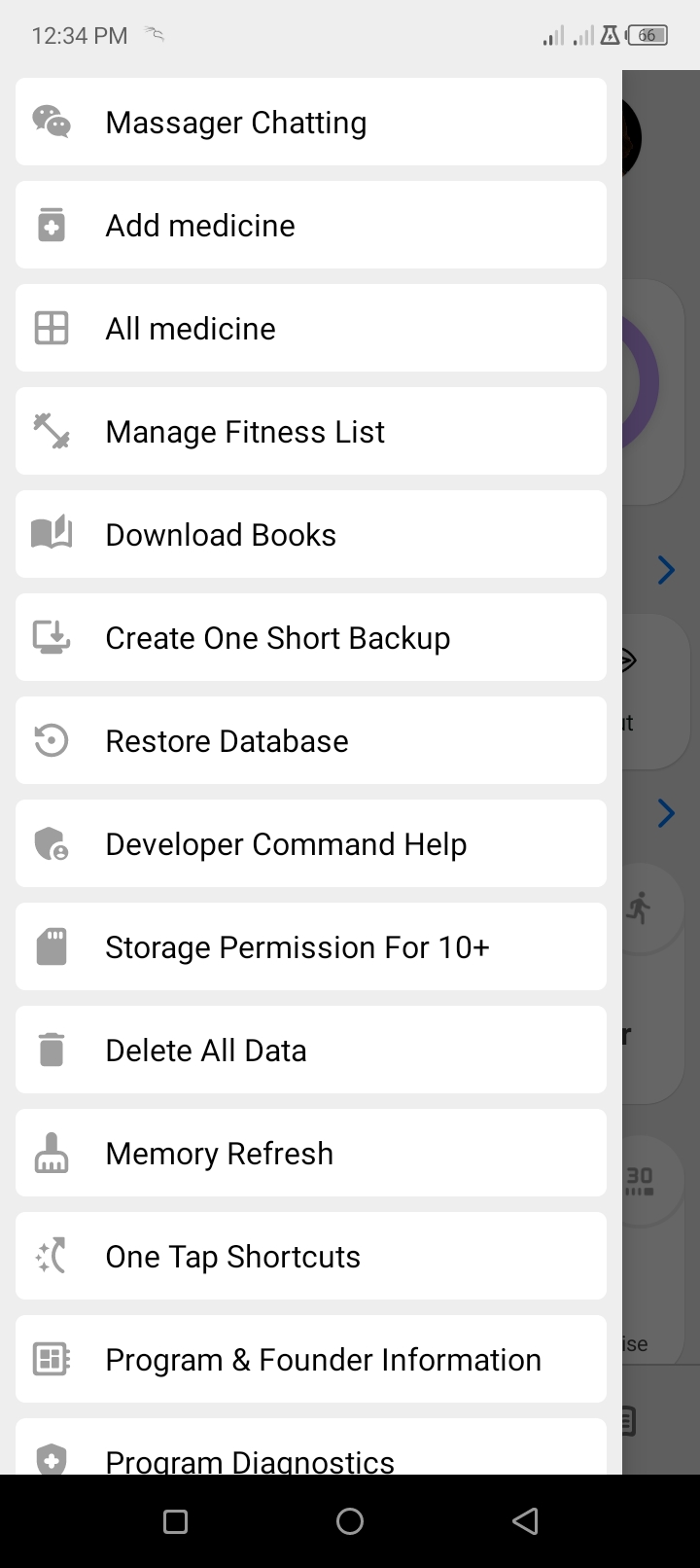700x1568 pixels.
Task: Tap the Developer Command Help chat icon
Action: (x=51, y=843)
